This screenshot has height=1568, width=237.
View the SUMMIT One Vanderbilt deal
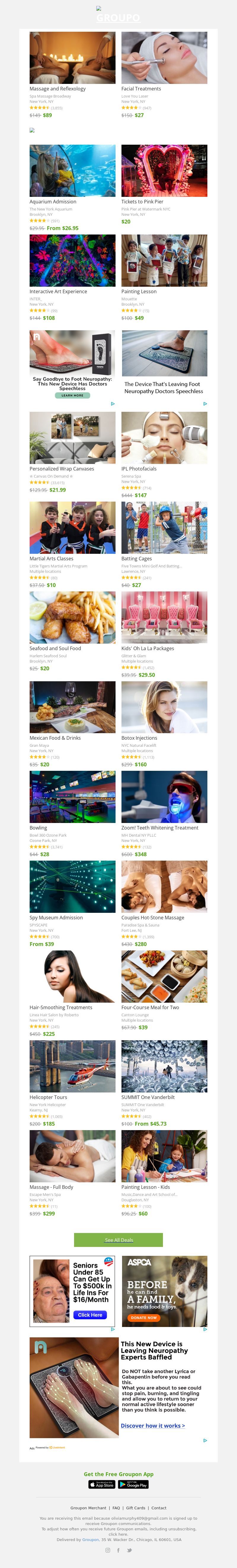pos(164,1066)
